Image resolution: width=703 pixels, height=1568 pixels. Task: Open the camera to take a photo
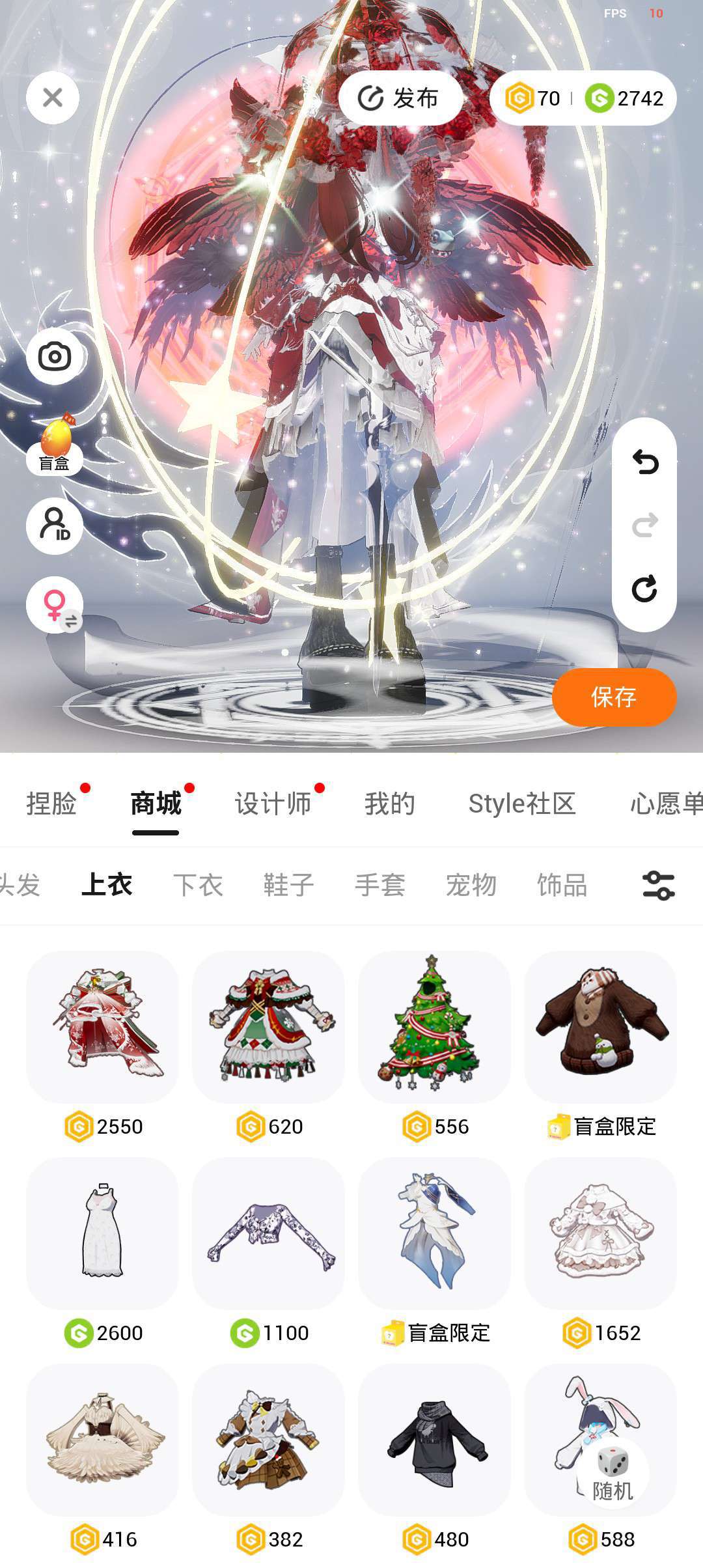click(55, 356)
